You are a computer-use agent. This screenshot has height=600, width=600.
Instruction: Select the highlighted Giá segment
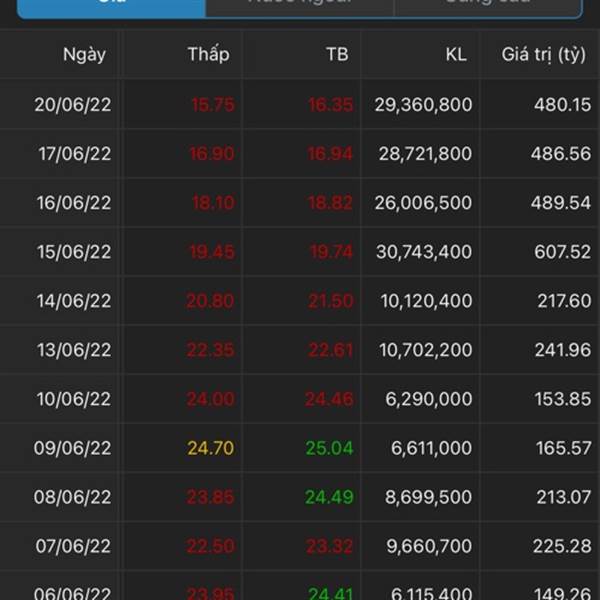tap(111, 5)
